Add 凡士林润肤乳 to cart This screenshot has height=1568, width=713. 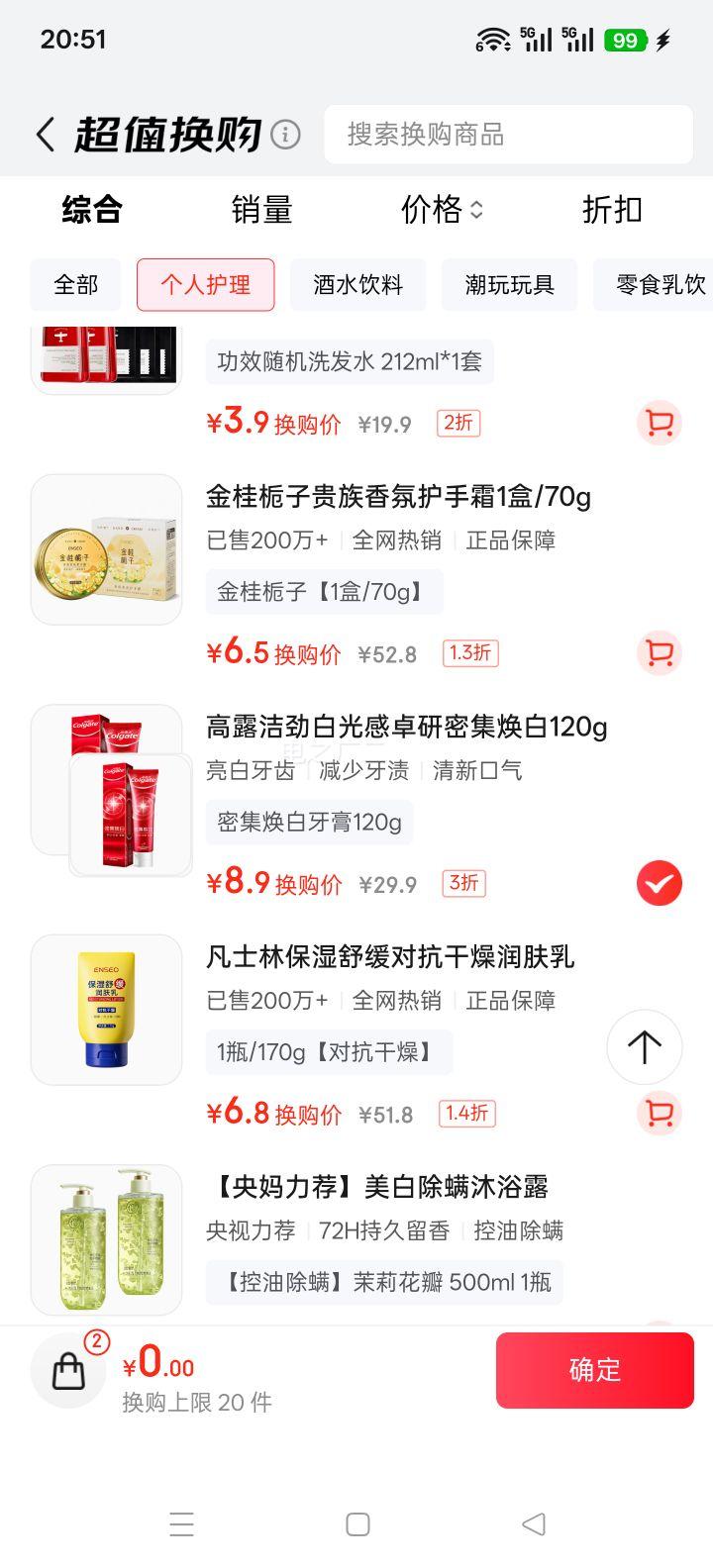[659, 1114]
